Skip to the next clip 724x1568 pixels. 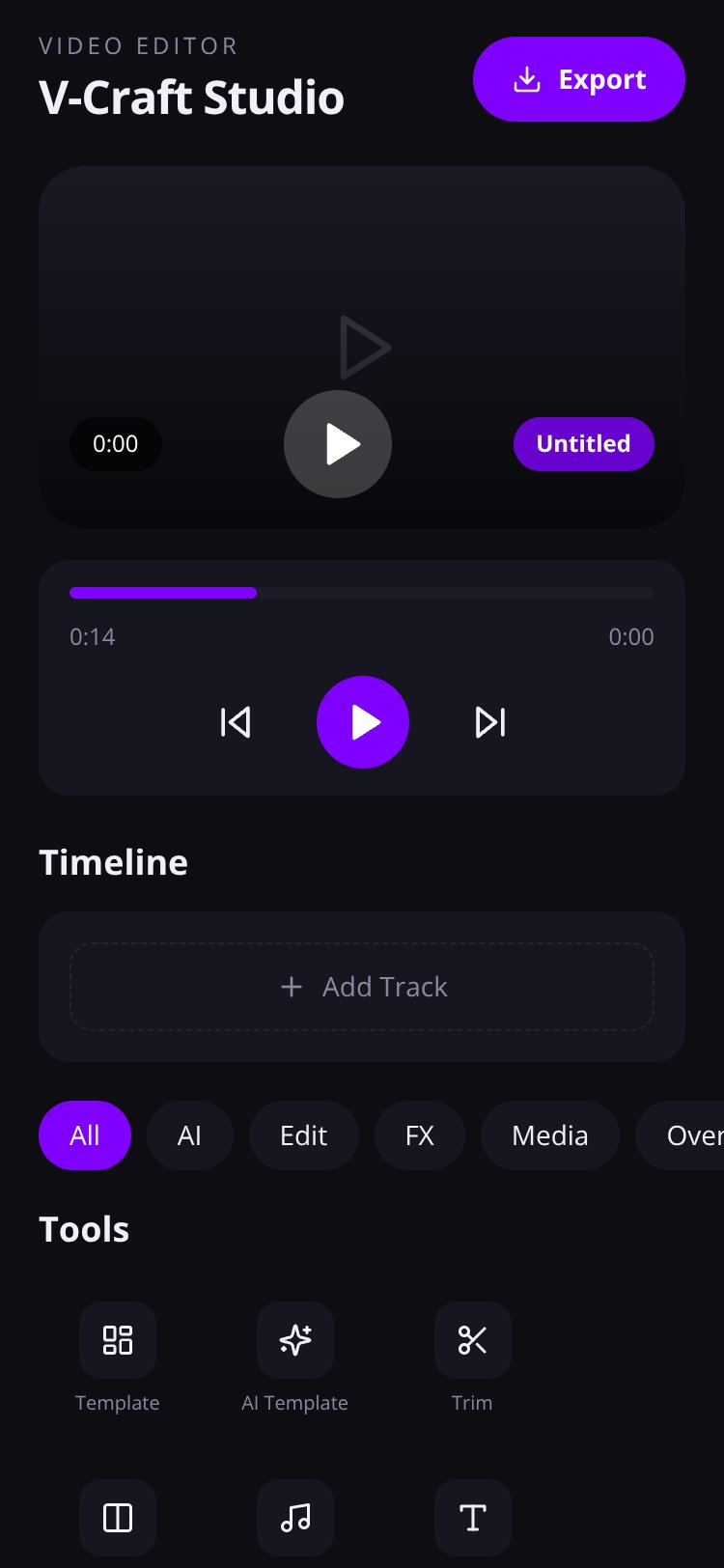click(x=490, y=722)
